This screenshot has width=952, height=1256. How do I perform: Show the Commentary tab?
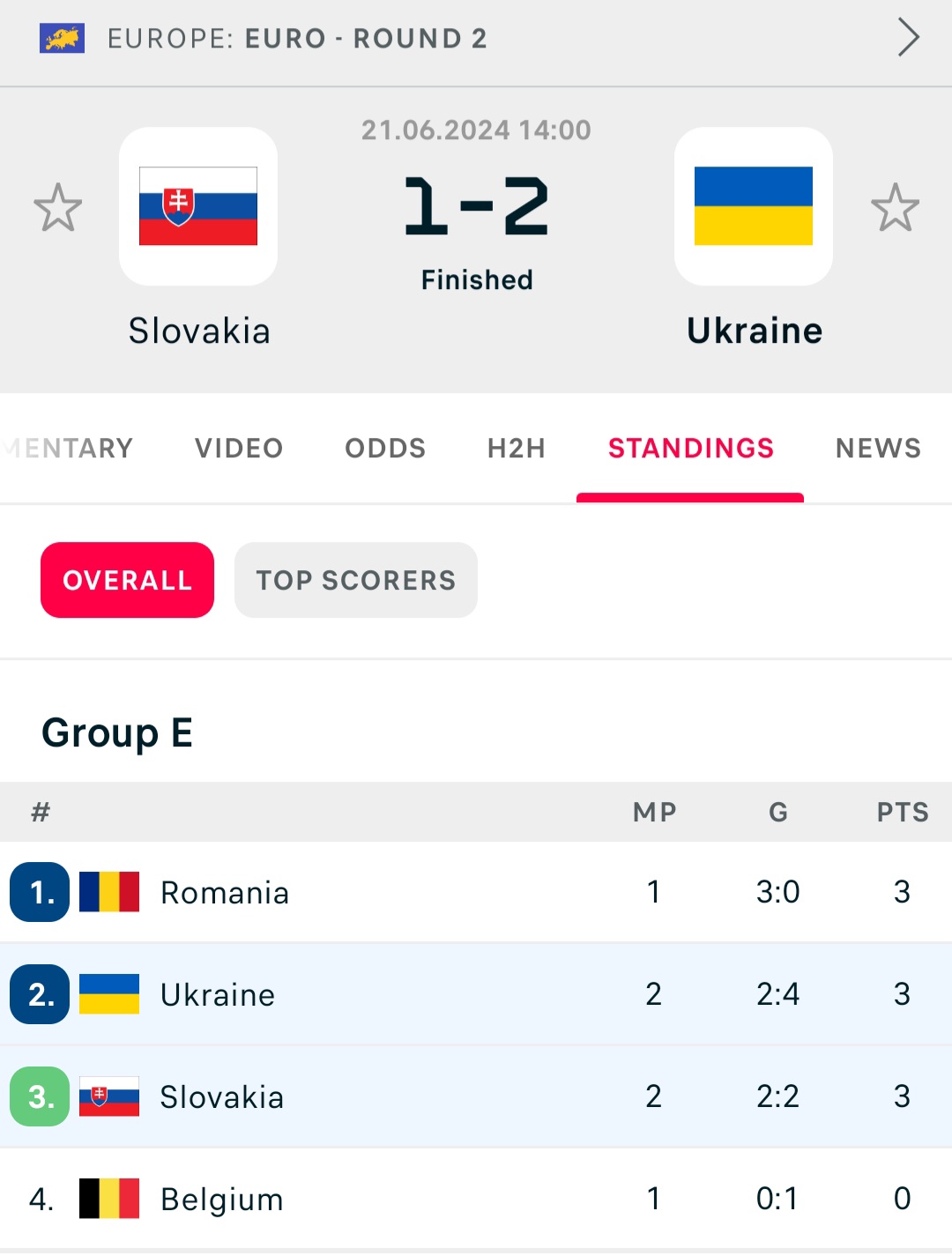tap(69, 449)
